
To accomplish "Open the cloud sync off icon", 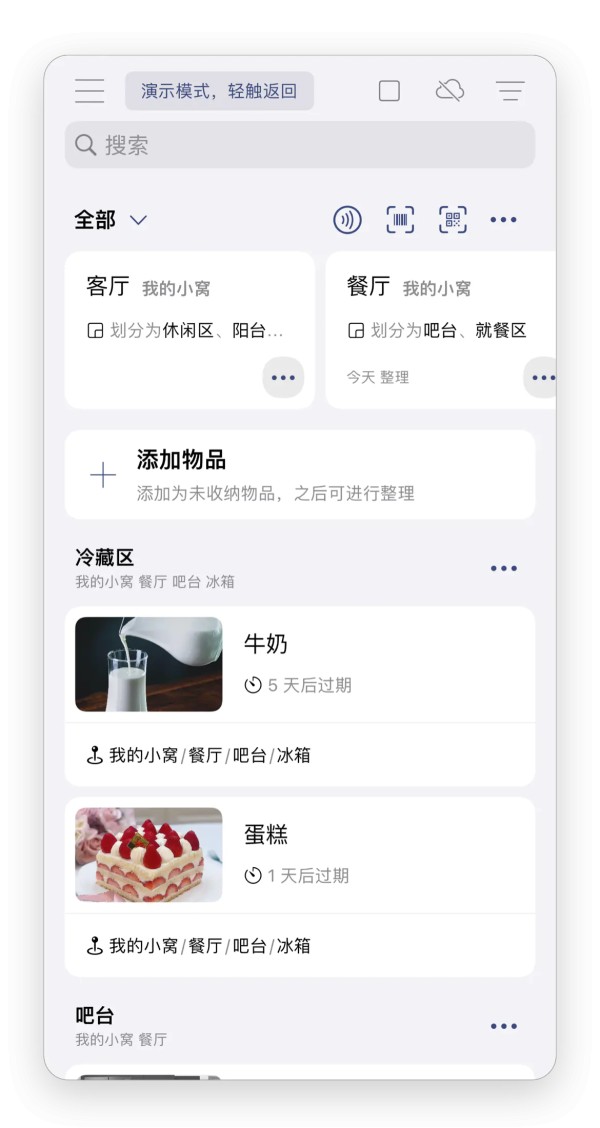I will (450, 91).
